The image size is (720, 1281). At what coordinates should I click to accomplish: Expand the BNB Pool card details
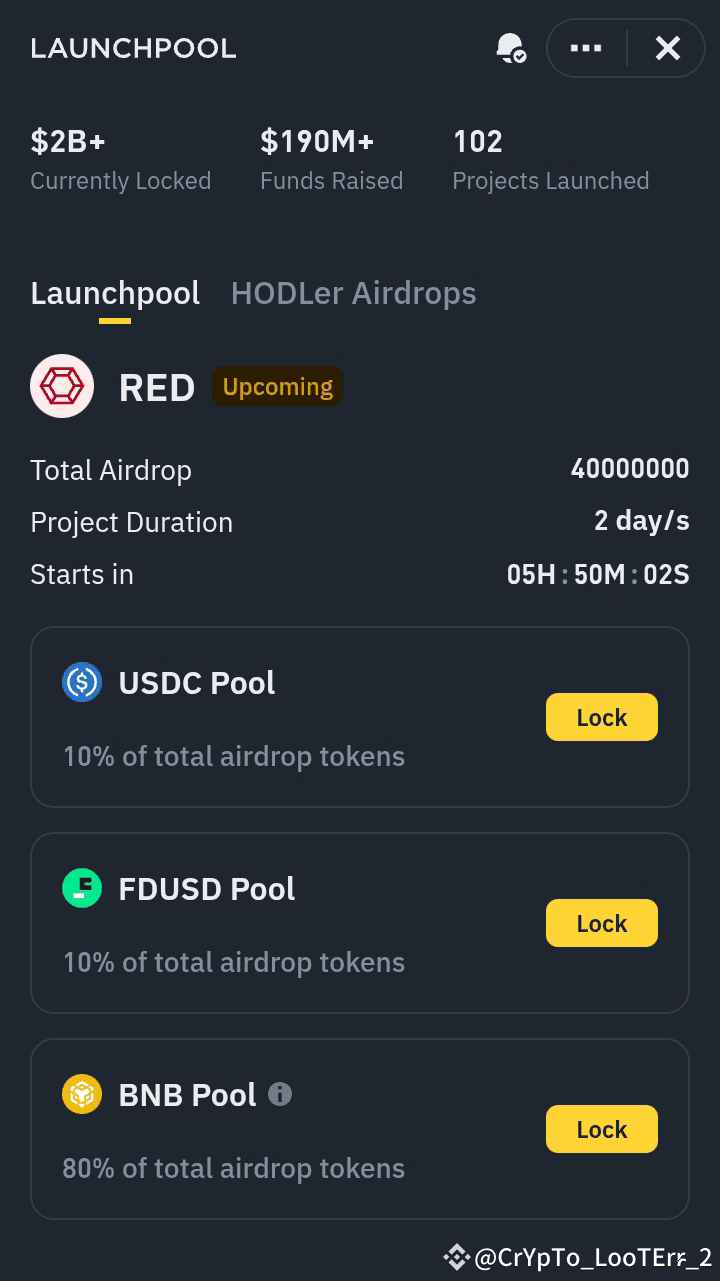point(300,1128)
